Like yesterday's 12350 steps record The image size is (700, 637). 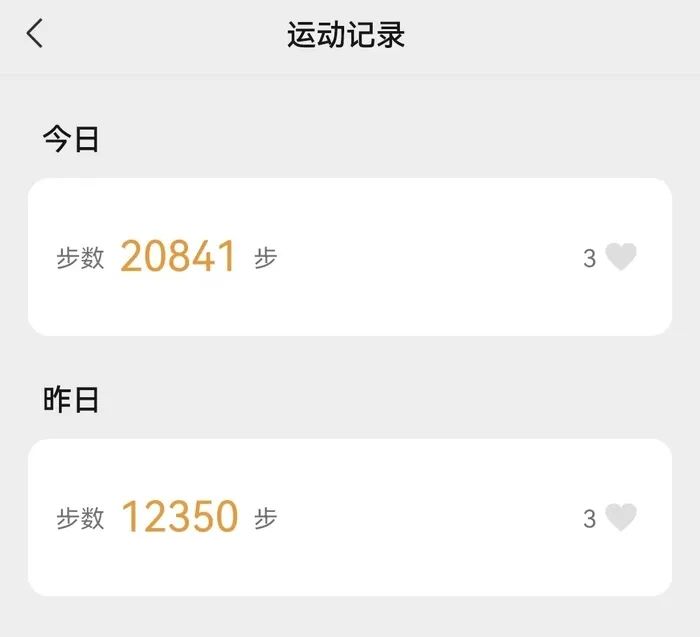[621, 518]
